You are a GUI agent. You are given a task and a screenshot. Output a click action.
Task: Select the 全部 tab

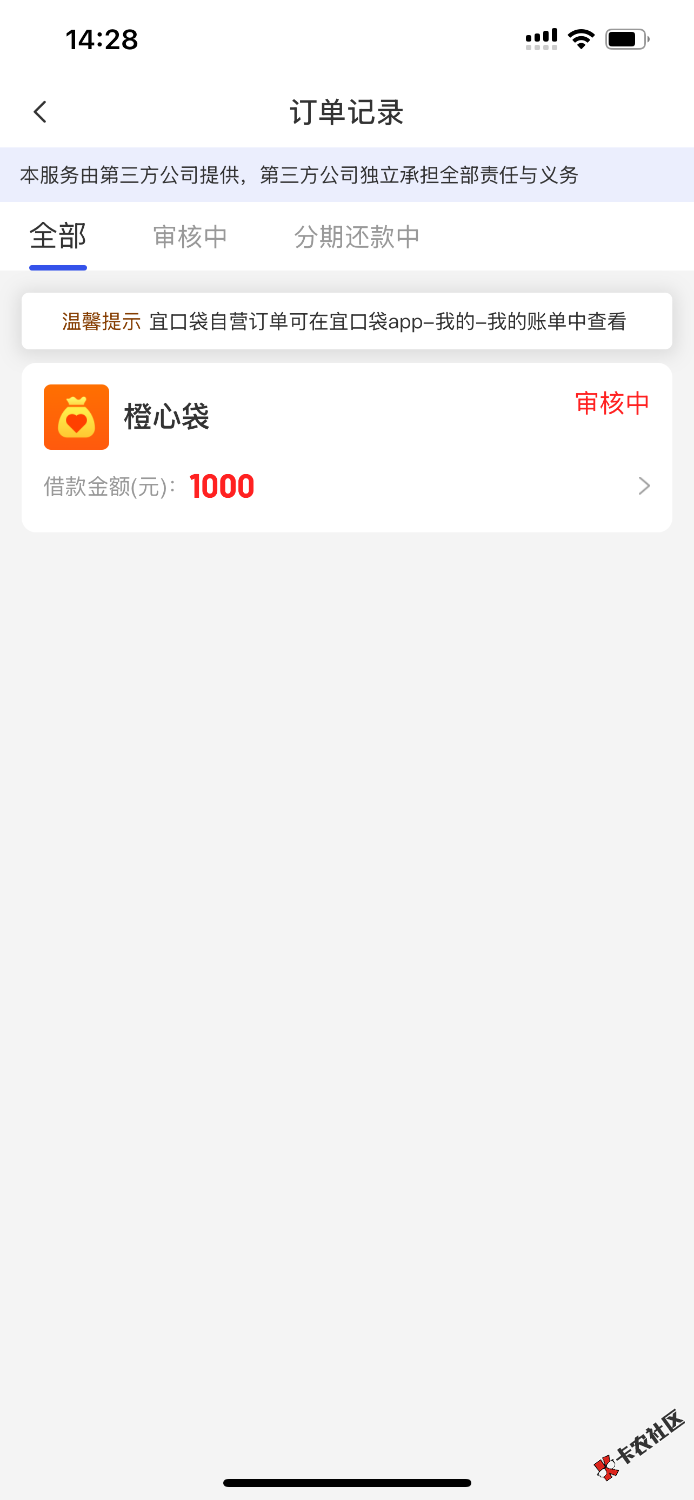tap(58, 237)
